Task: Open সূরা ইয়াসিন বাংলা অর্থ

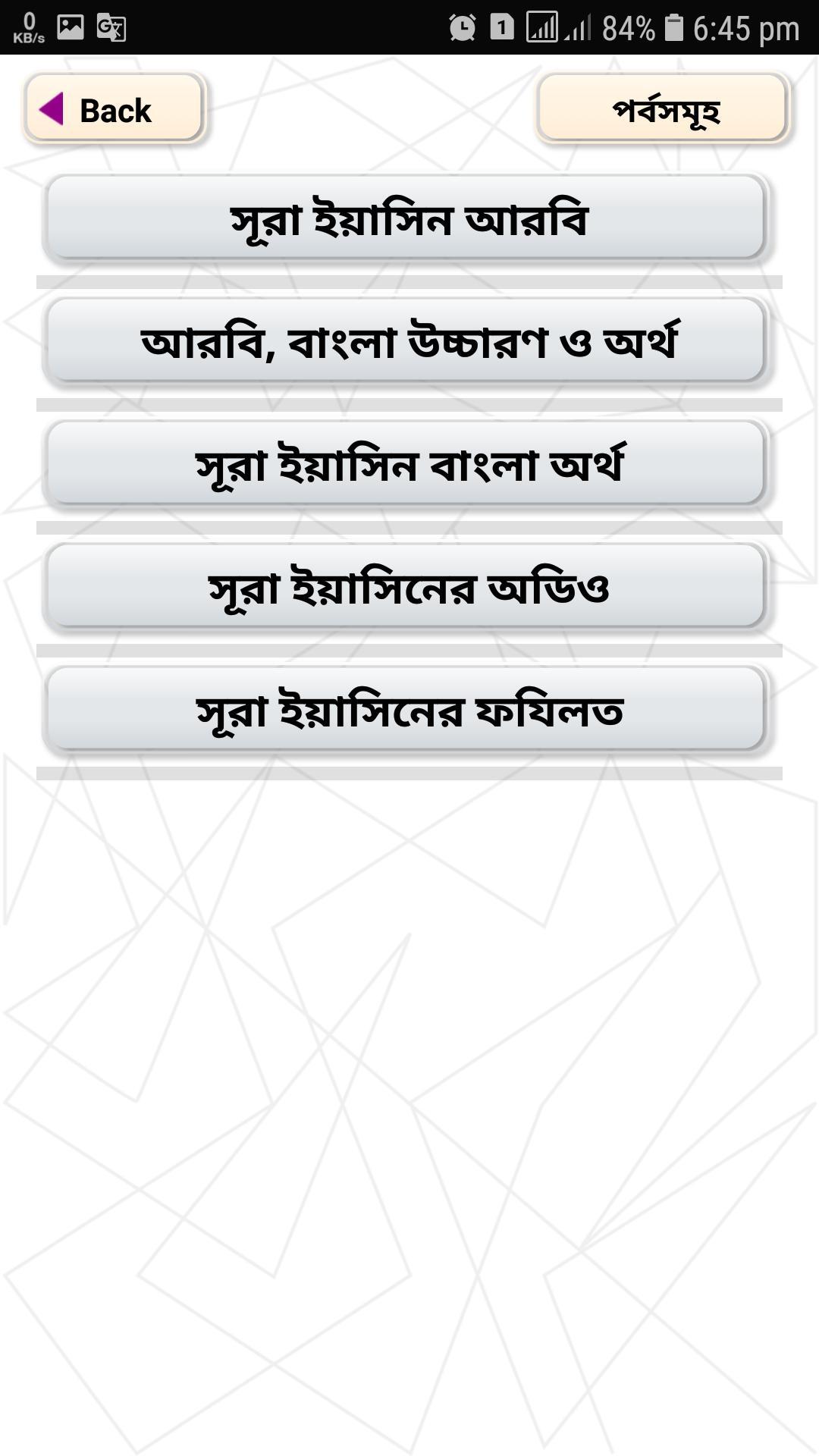Action: [x=407, y=464]
